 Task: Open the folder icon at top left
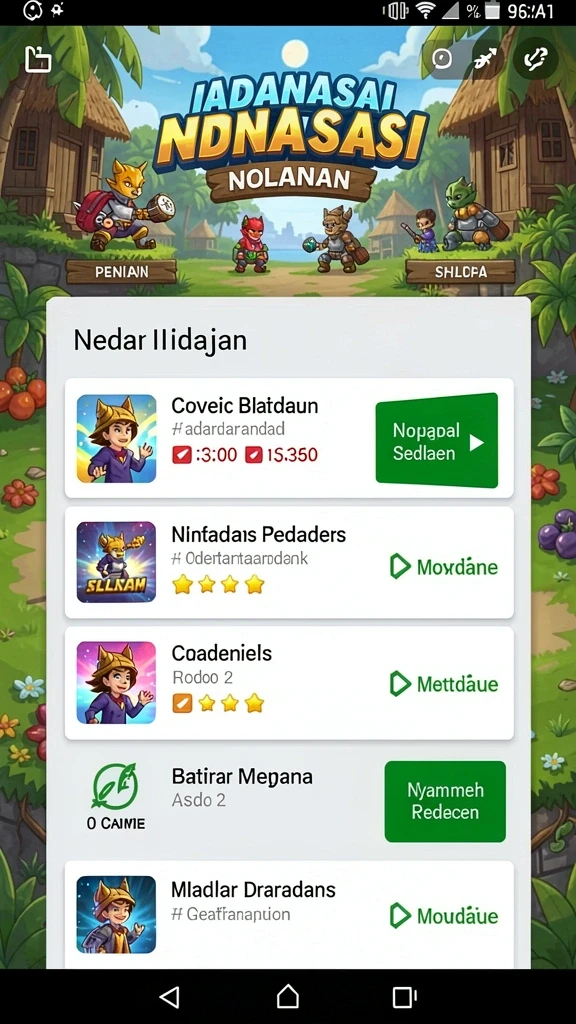38,59
